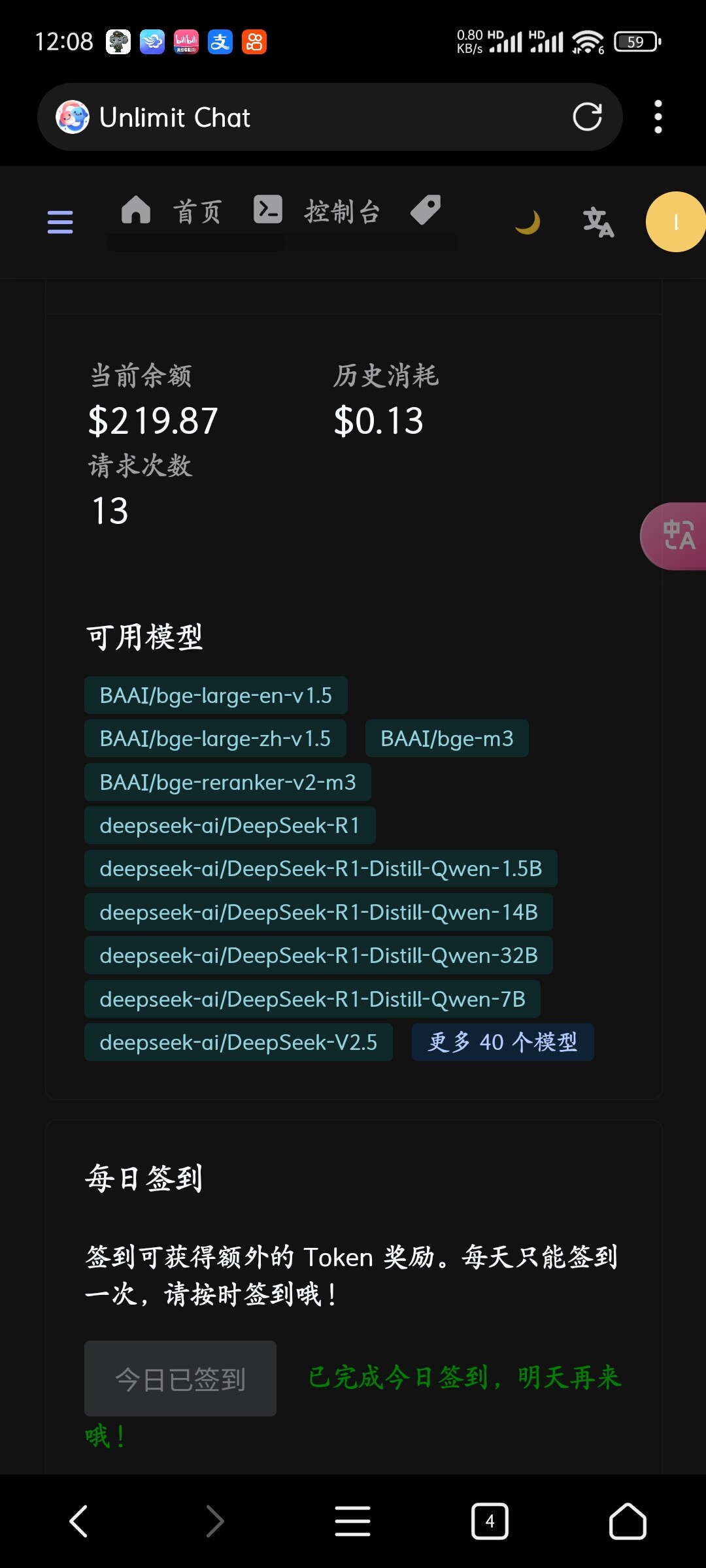Go back using the browser back arrow
The image size is (706, 1568).
click(79, 1522)
